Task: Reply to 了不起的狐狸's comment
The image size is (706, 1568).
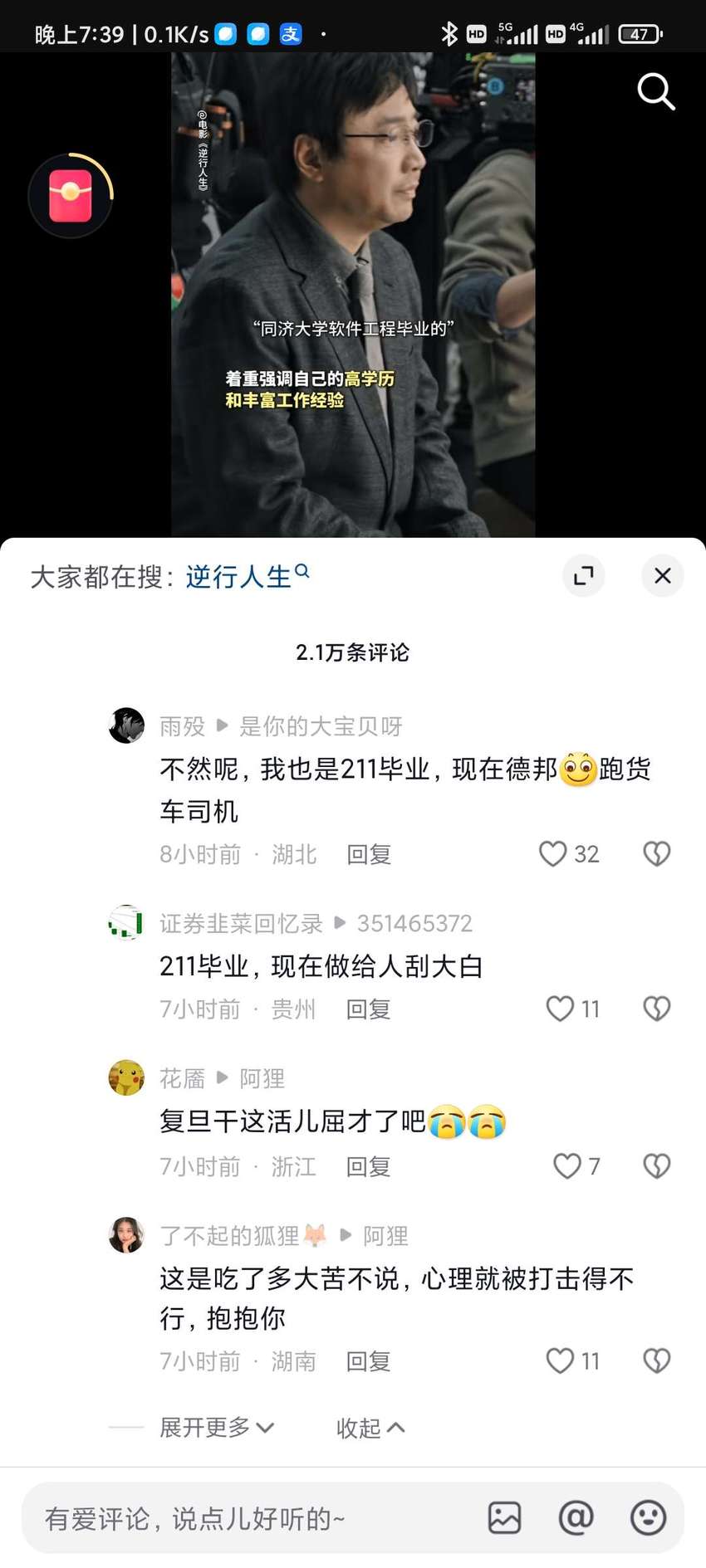Action: (369, 1361)
